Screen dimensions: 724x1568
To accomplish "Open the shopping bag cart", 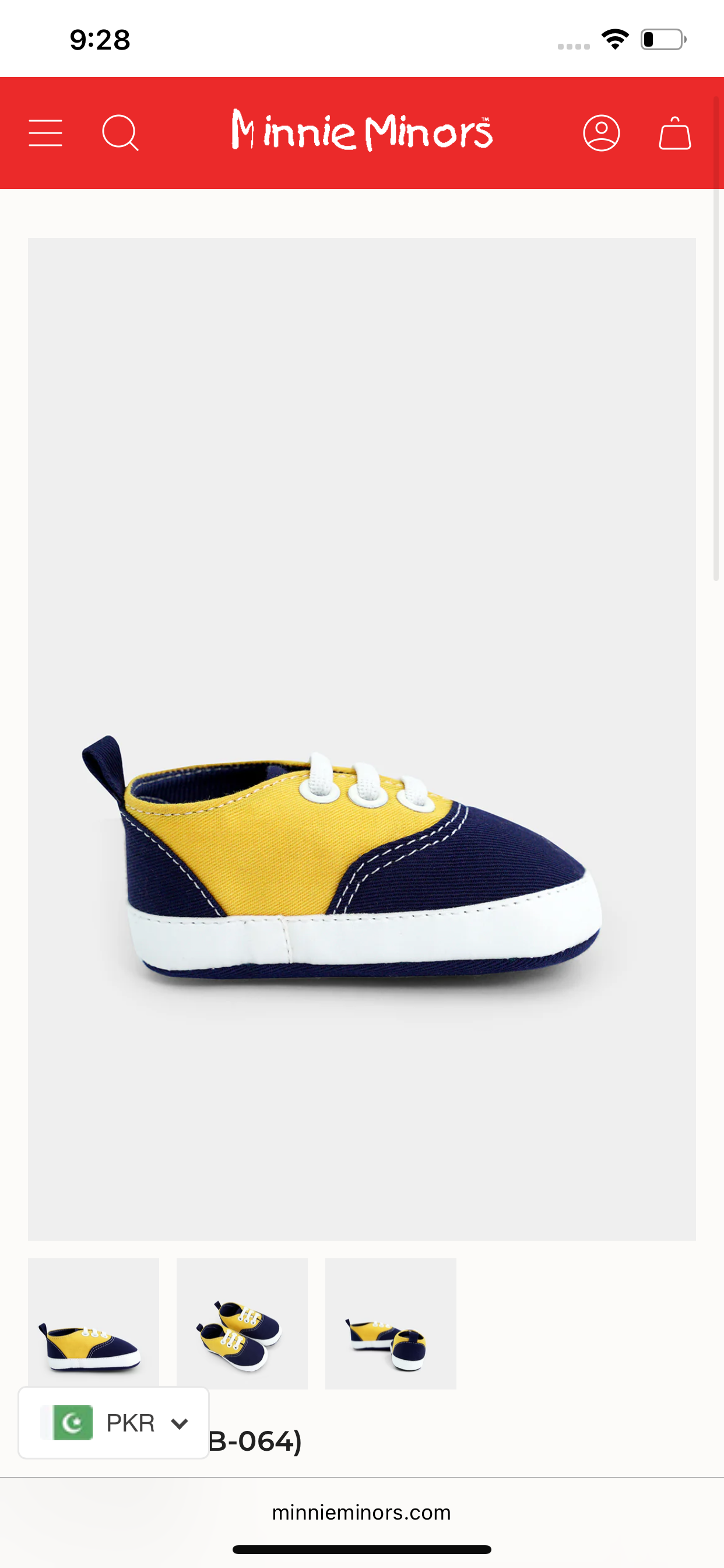I will click(674, 132).
